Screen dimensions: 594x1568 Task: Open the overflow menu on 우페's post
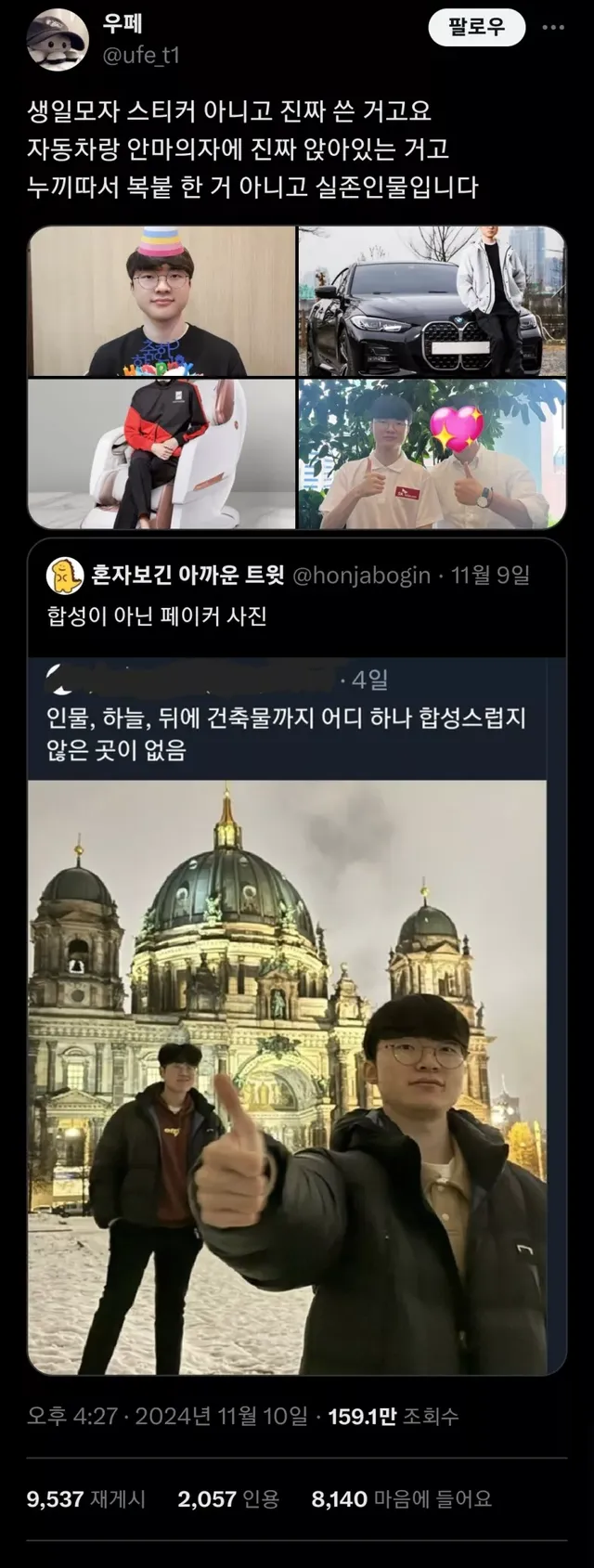coord(554,28)
